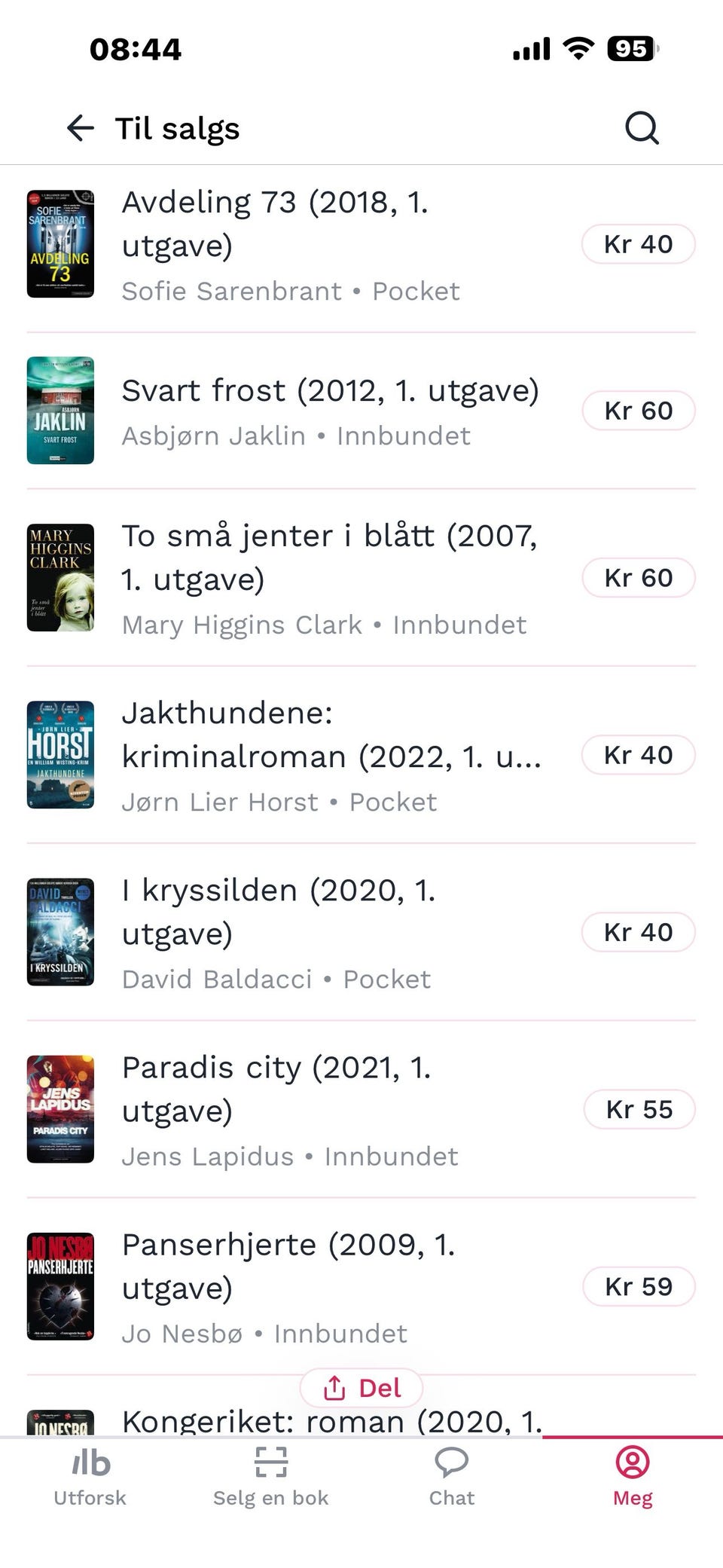The width and height of the screenshot is (723, 1568).
Task: Open the Chat tab
Action: pyautogui.click(x=452, y=1477)
